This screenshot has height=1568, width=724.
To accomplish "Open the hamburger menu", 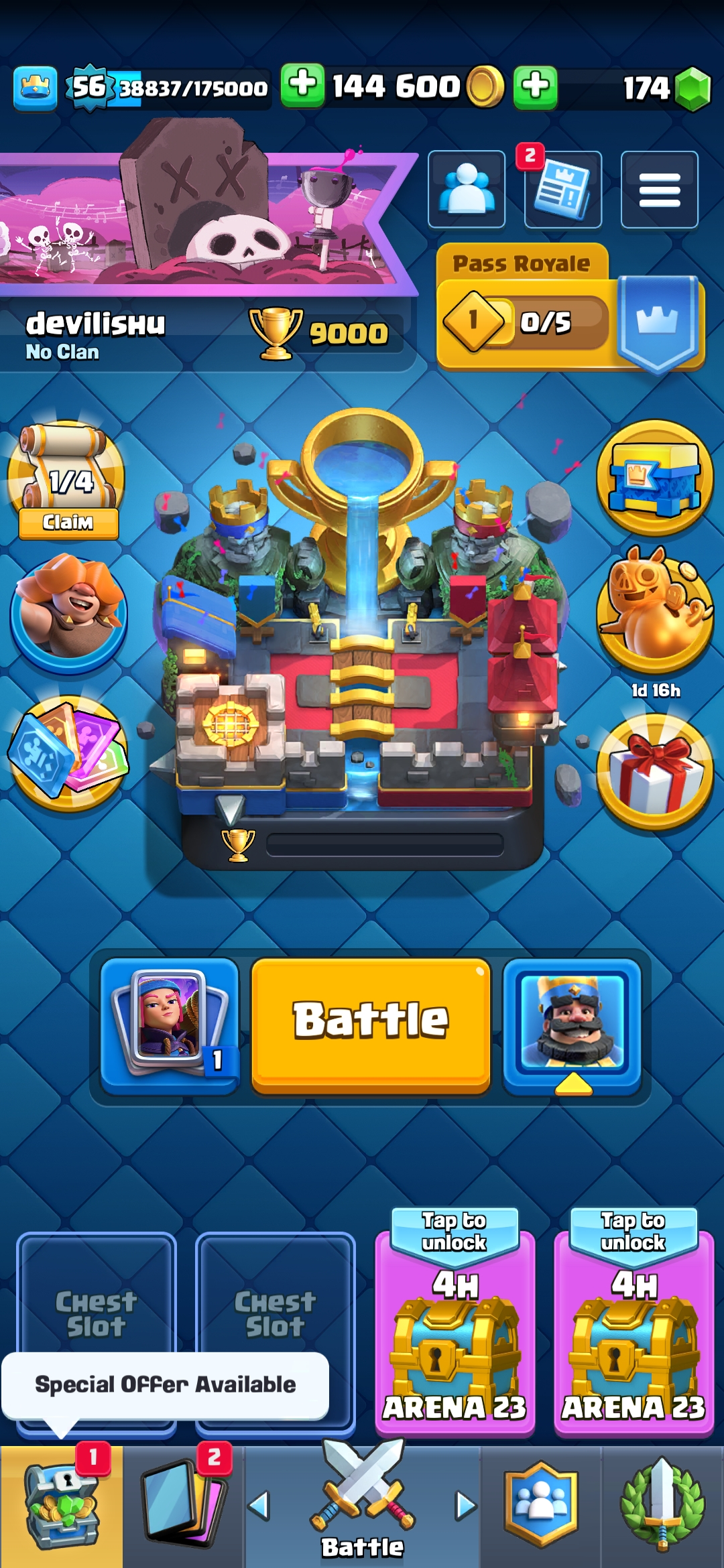I will 660,190.
